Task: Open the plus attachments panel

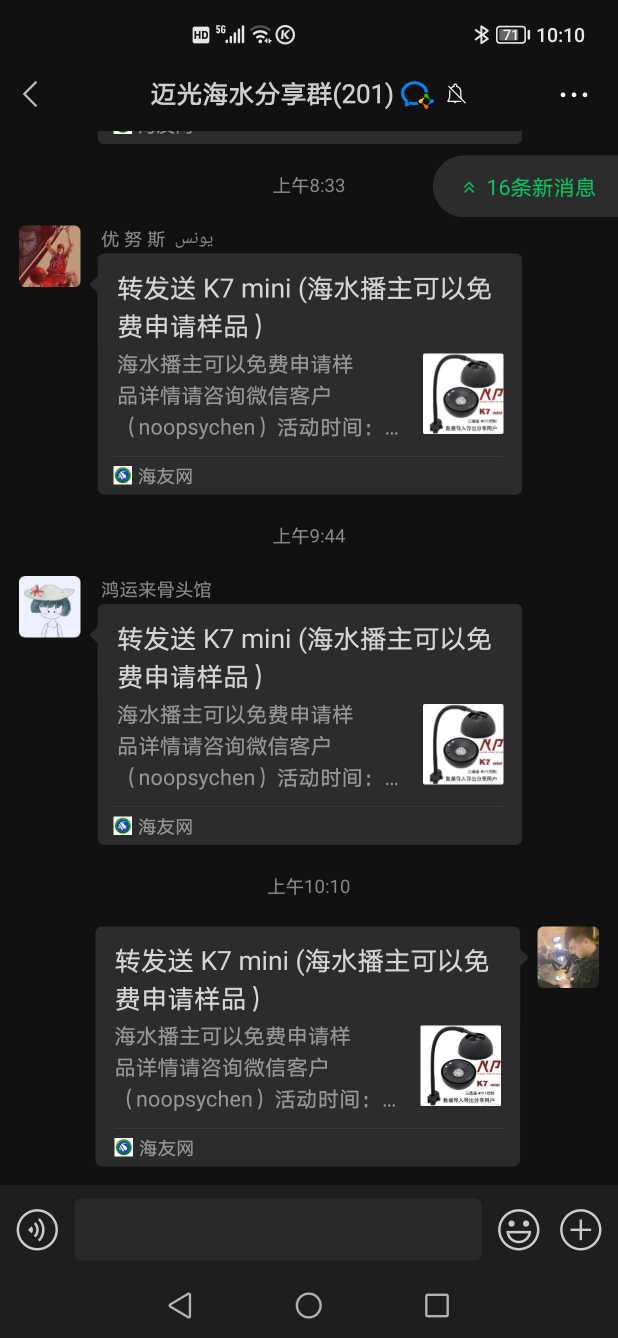Action: (x=580, y=1229)
